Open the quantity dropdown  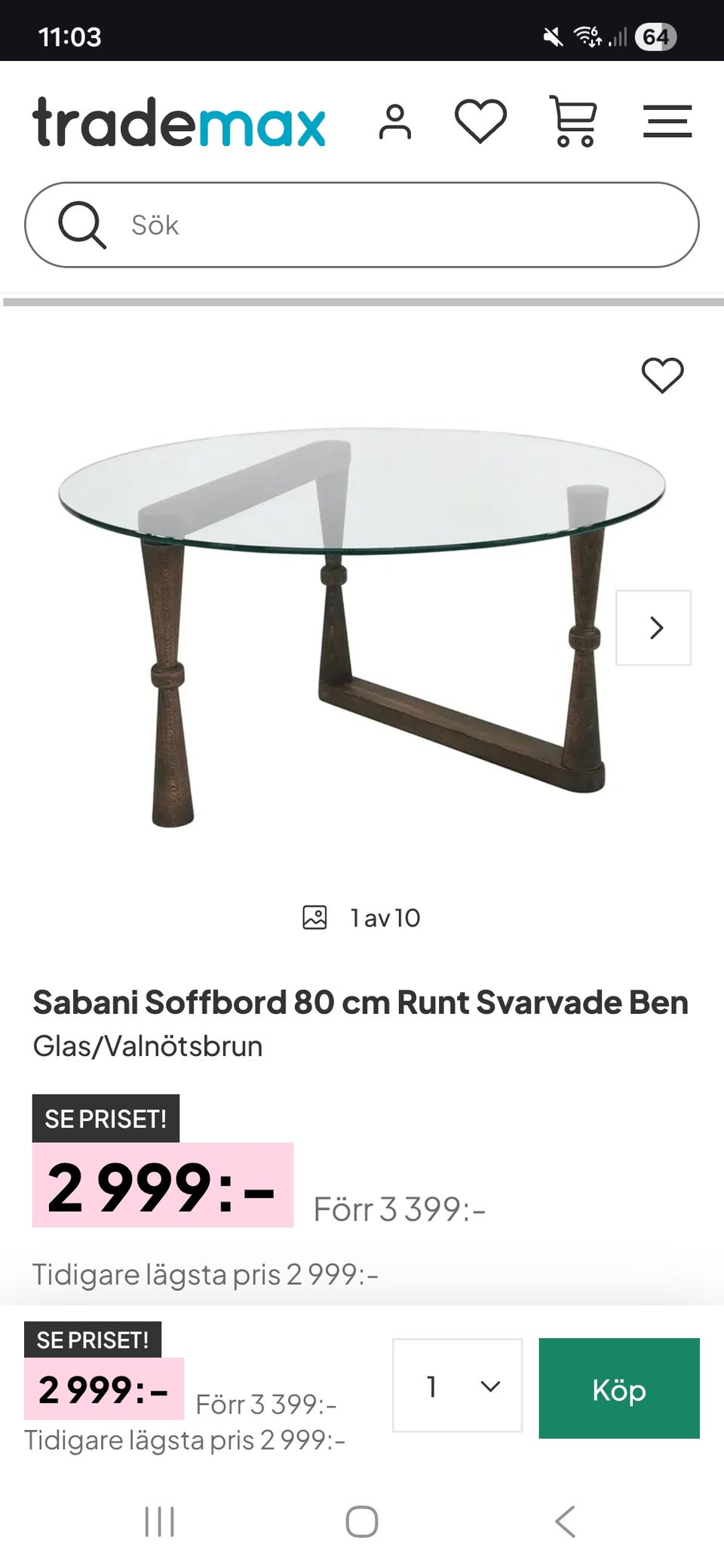457,1386
